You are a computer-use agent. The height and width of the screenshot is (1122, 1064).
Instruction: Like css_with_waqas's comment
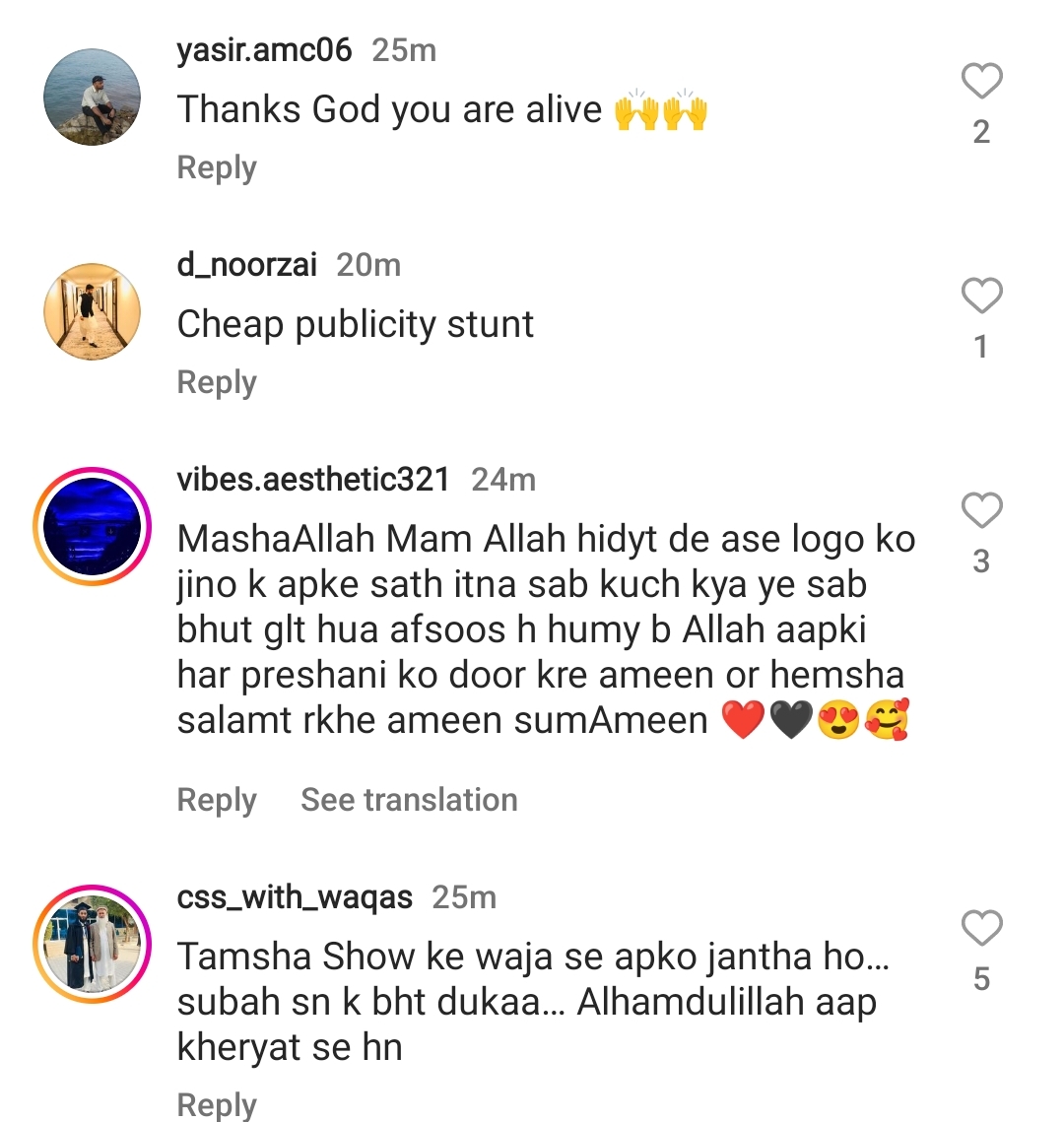[981, 928]
